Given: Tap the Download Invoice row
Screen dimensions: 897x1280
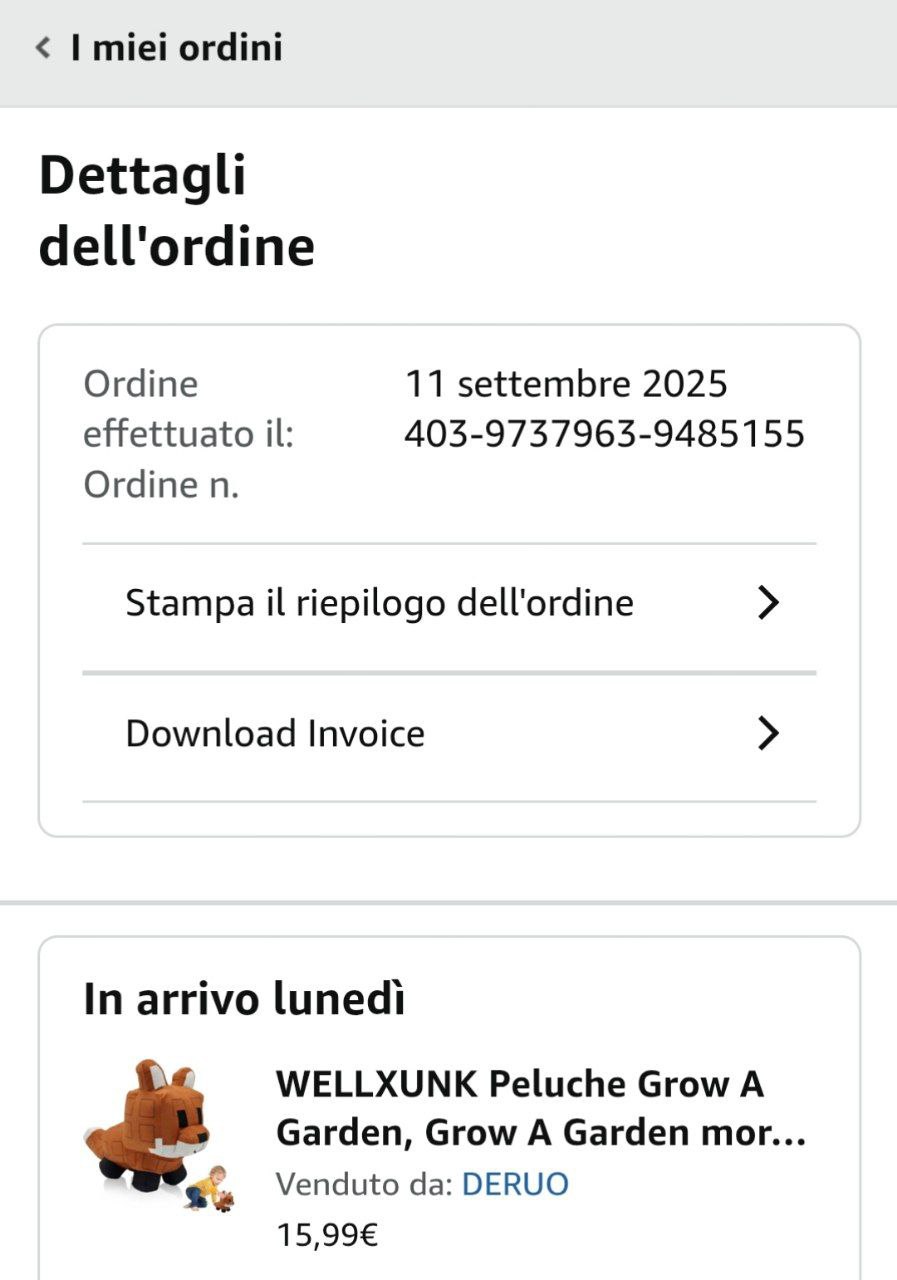Looking at the screenshot, I should (x=449, y=734).
